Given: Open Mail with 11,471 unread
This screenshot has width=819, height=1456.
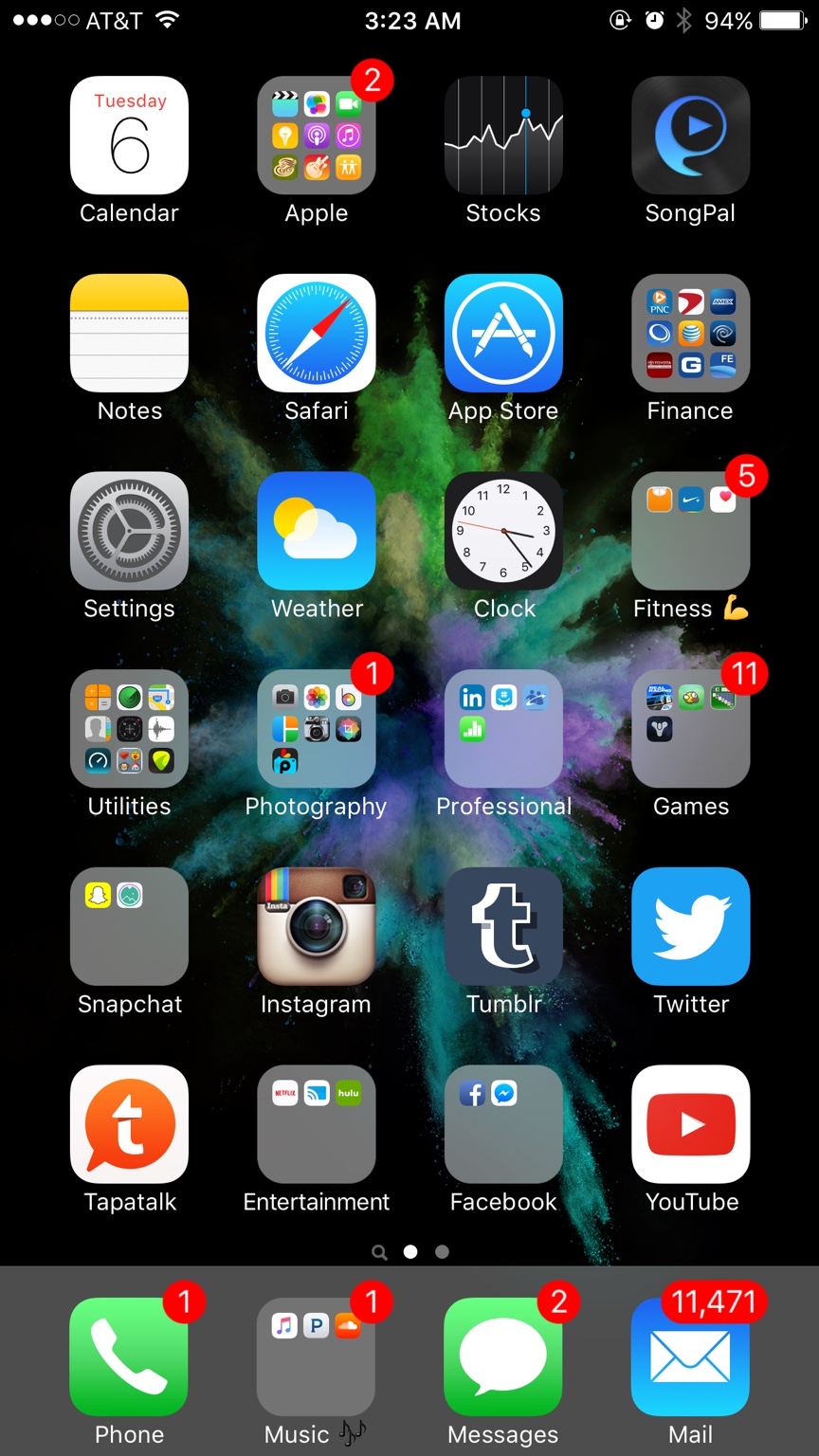Looking at the screenshot, I should pyautogui.click(x=690, y=1356).
